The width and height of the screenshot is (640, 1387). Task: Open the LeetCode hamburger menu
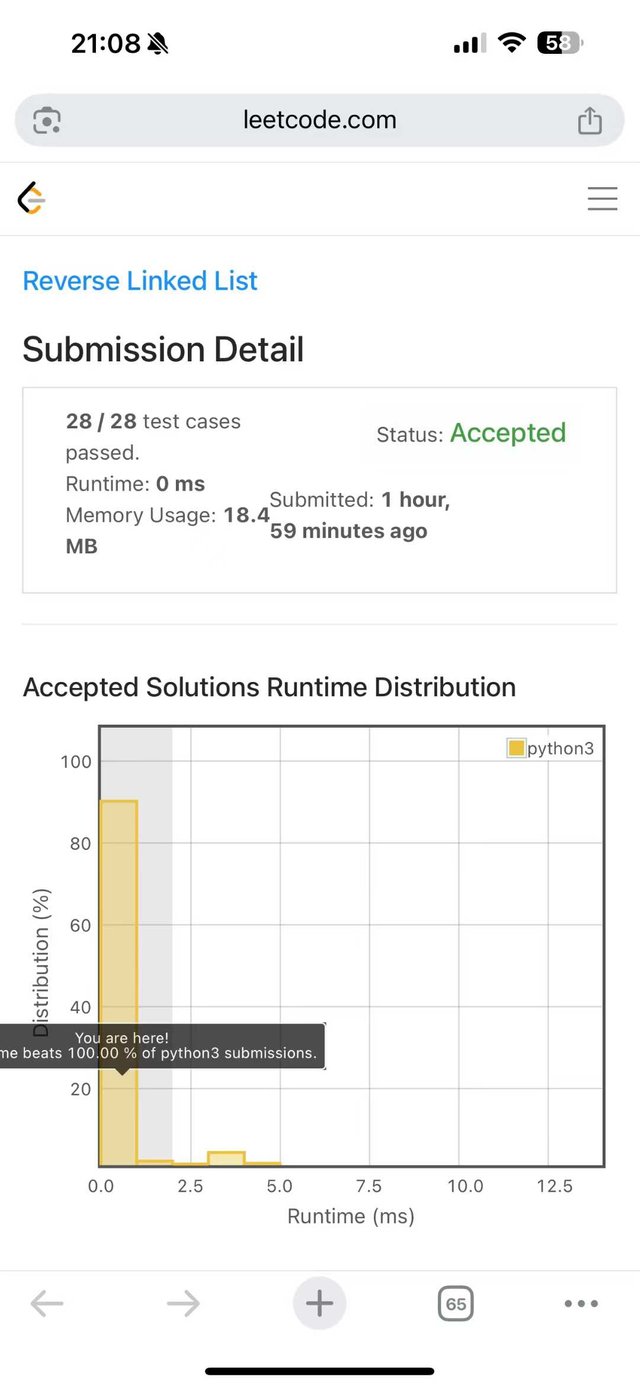(602, 199)
